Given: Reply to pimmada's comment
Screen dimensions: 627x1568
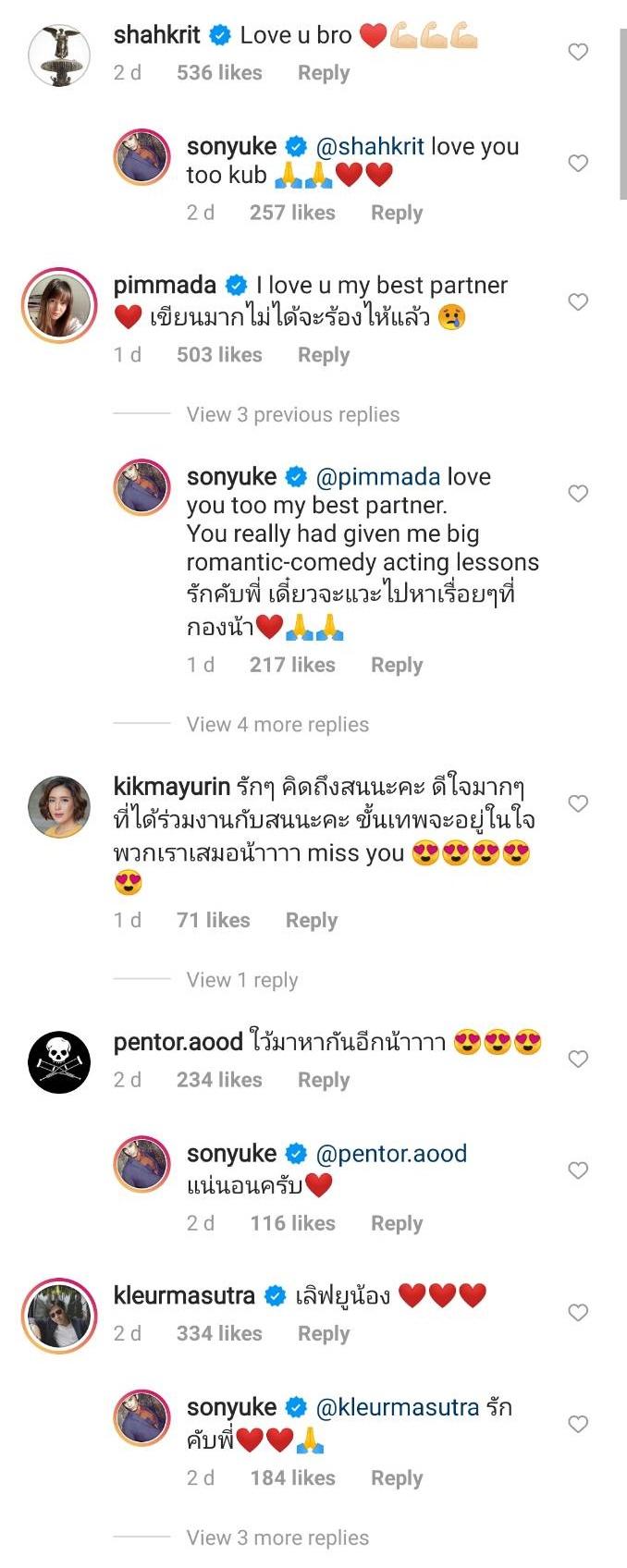Looking at the screenshot, I should point(323,355).
